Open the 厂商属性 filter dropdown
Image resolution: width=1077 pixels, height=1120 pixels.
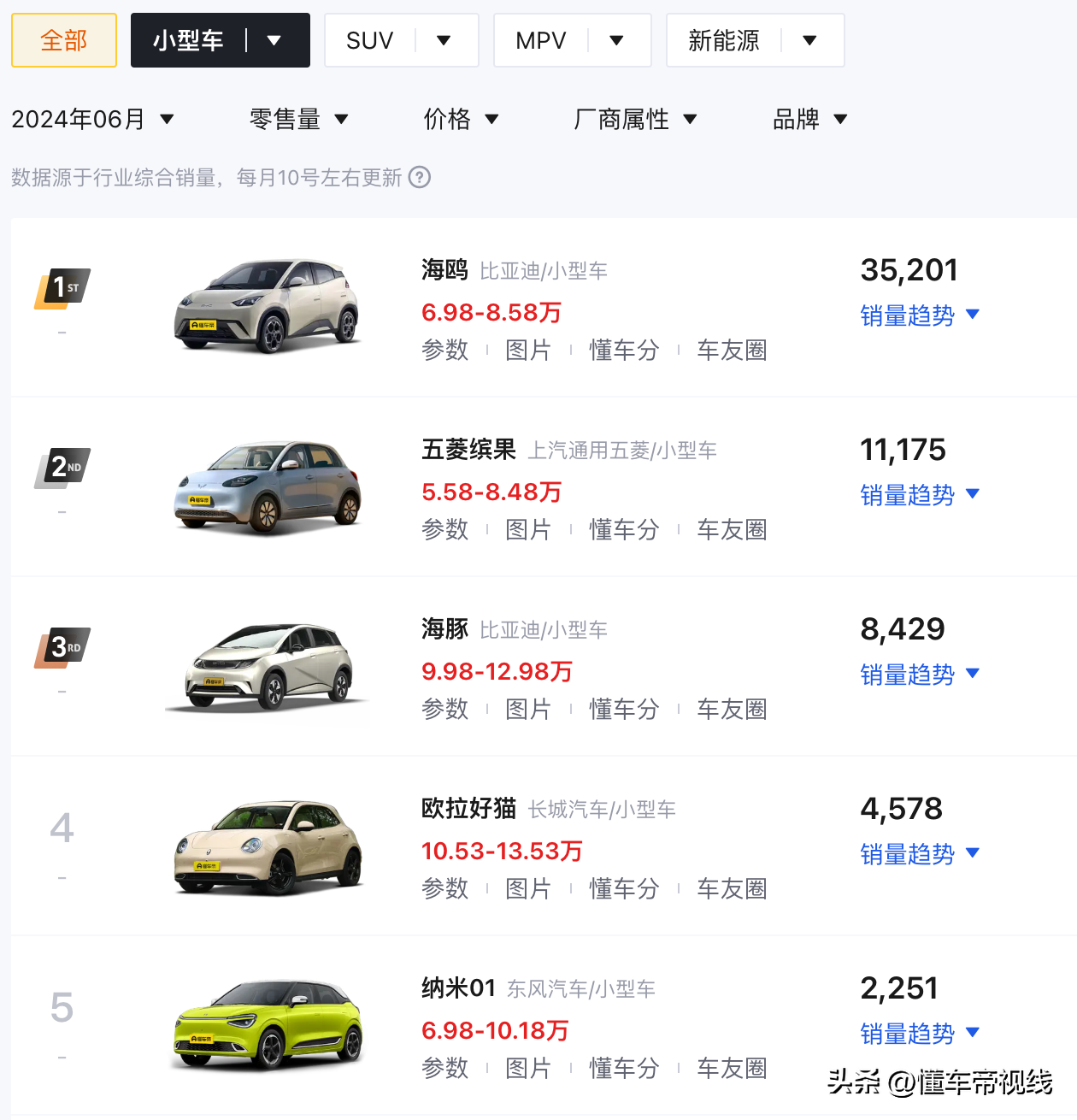(x=636, y=119)
